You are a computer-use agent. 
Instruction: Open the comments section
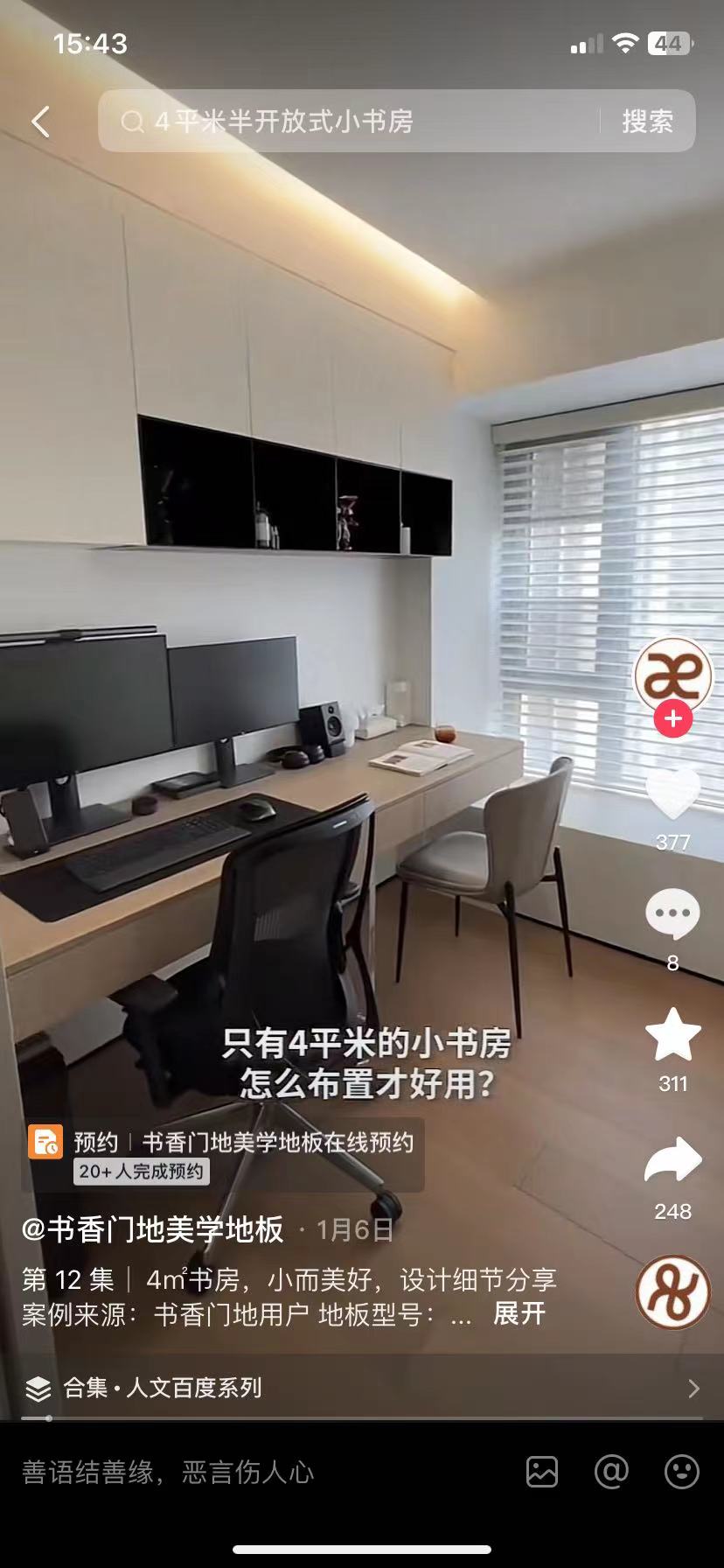tap(672, 914)
